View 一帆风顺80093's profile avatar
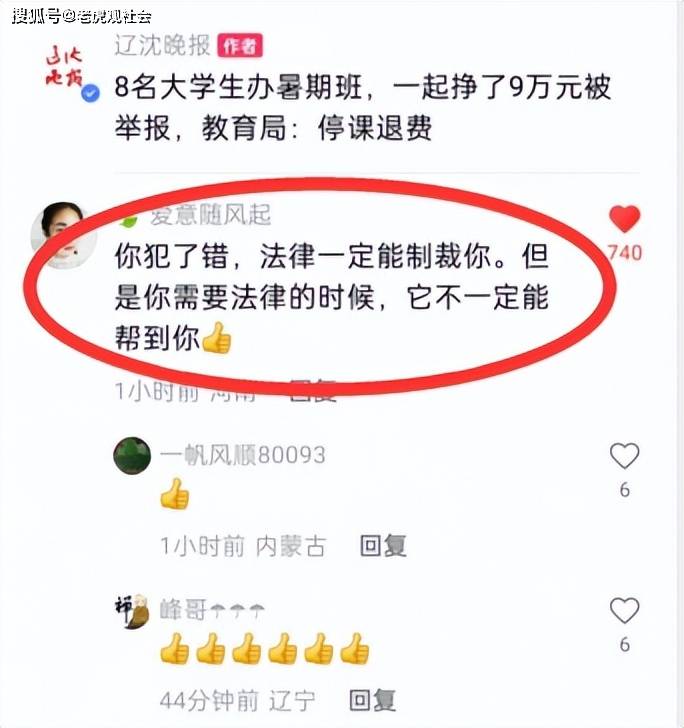Viewport: 684px width, 728px height. [131, 457]
